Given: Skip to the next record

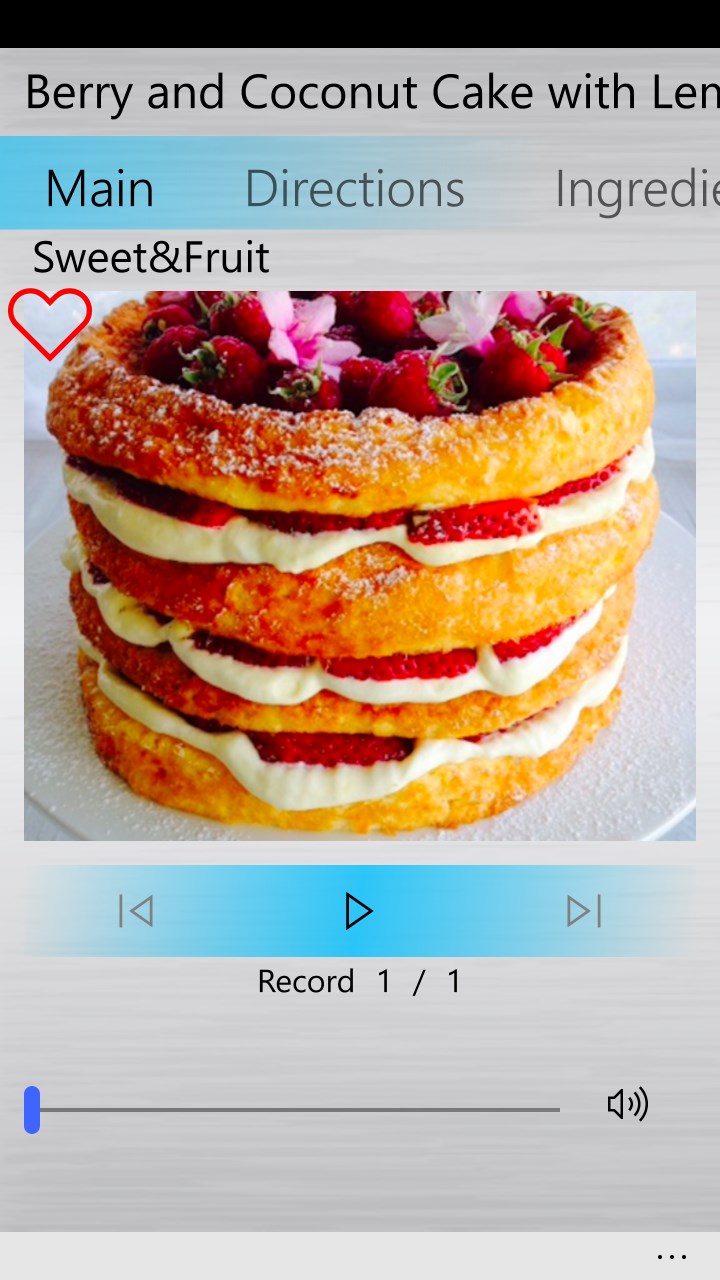Looking at the screenshot, I should click(584, 911).
